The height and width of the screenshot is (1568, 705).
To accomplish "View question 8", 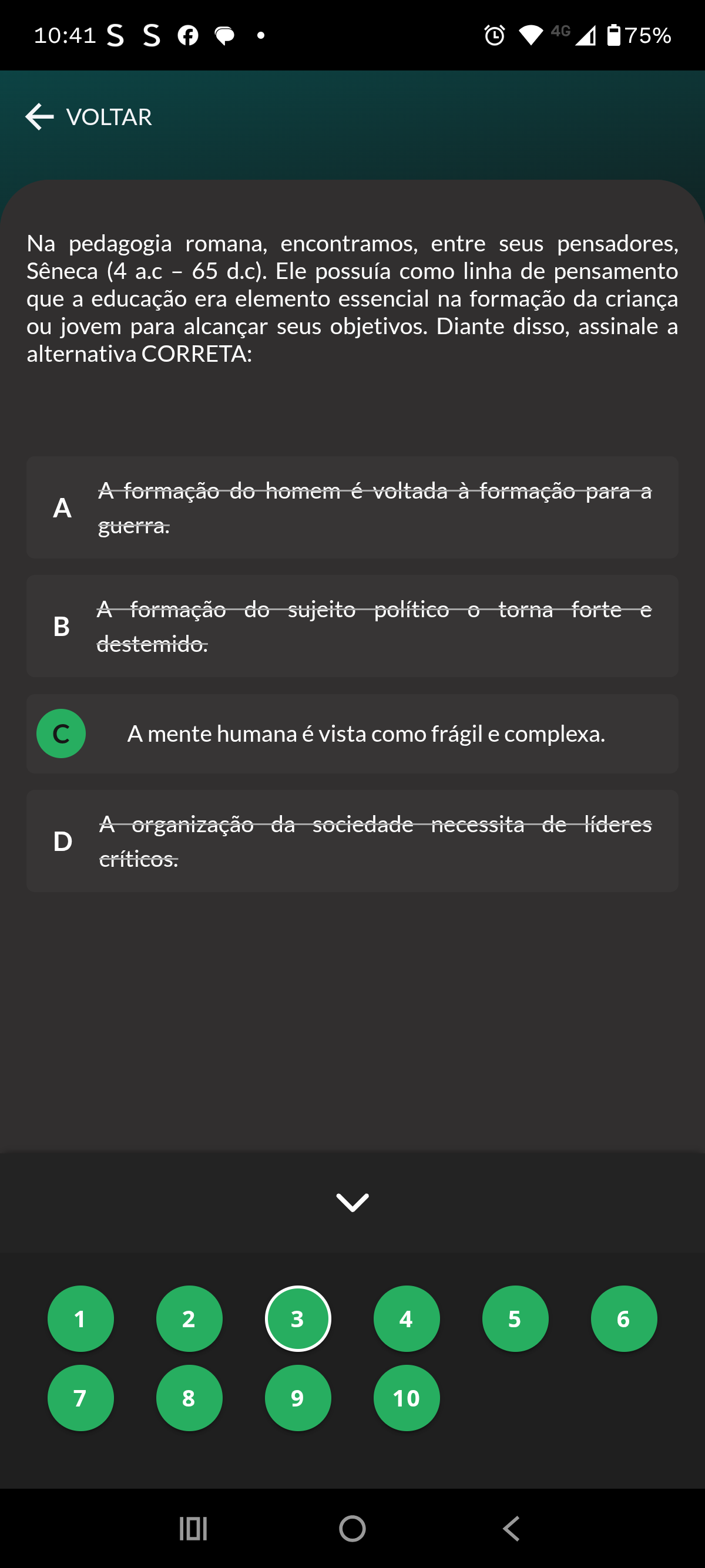I will click(x=189, y=1398).
